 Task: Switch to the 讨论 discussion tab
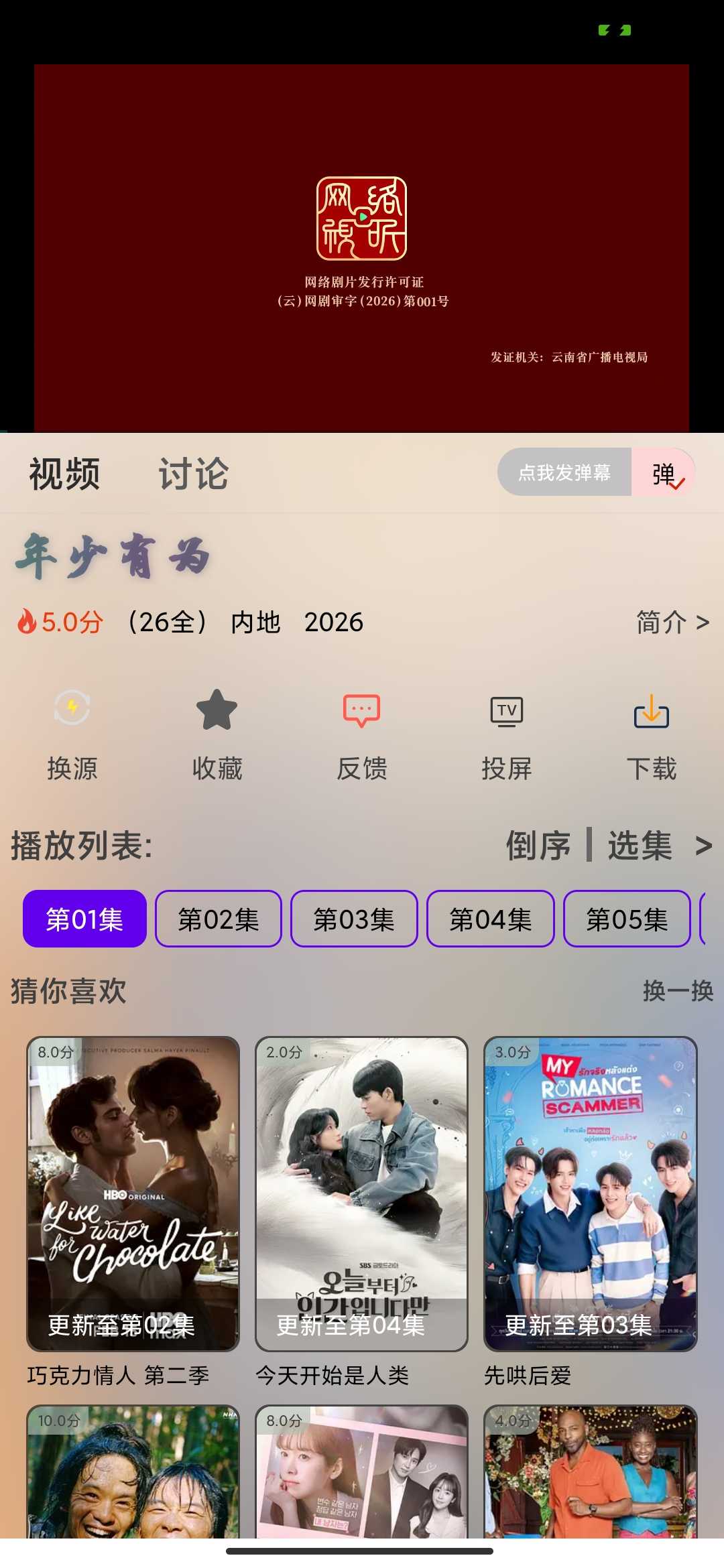coord(193,474)
